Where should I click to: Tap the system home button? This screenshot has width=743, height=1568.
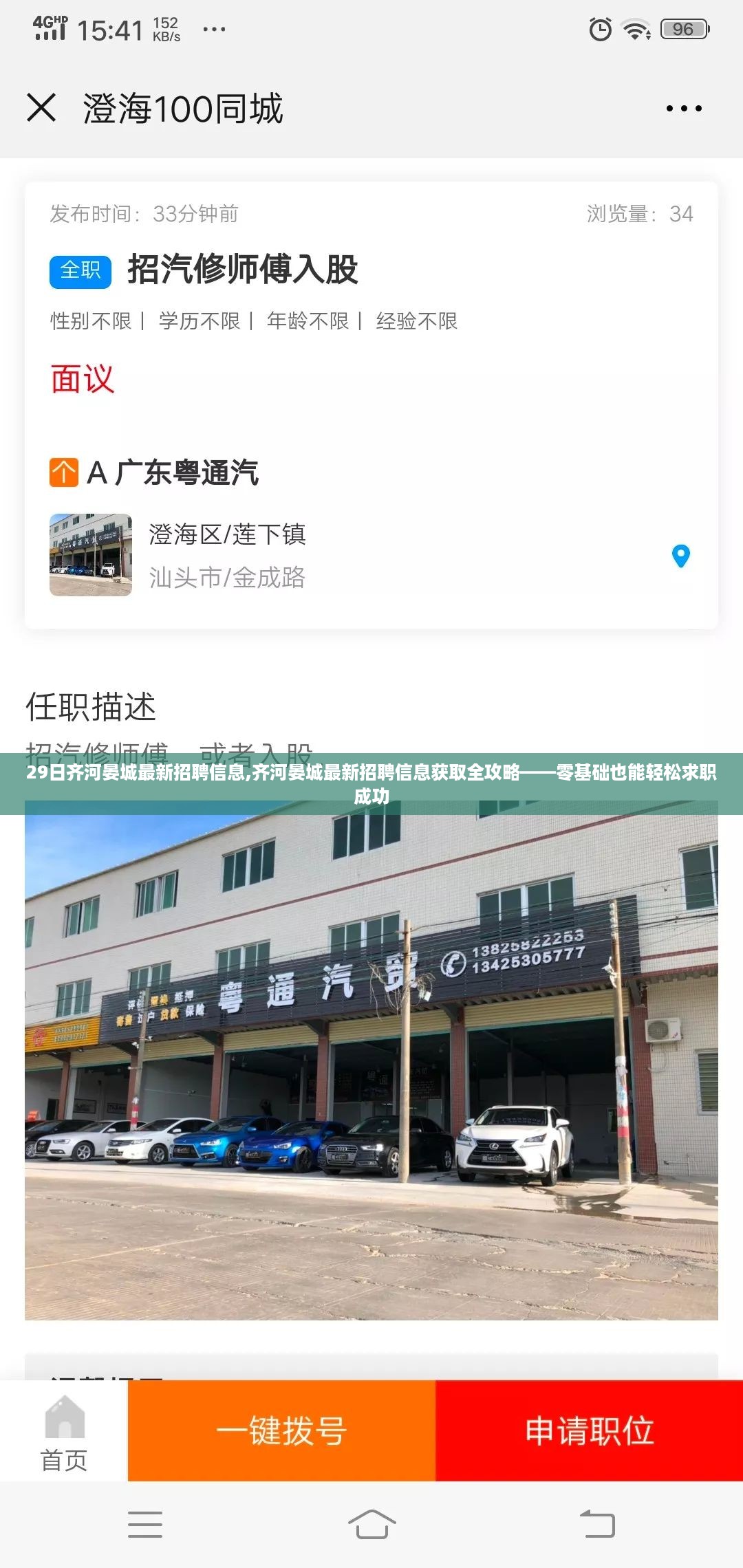coord(371,1524)
